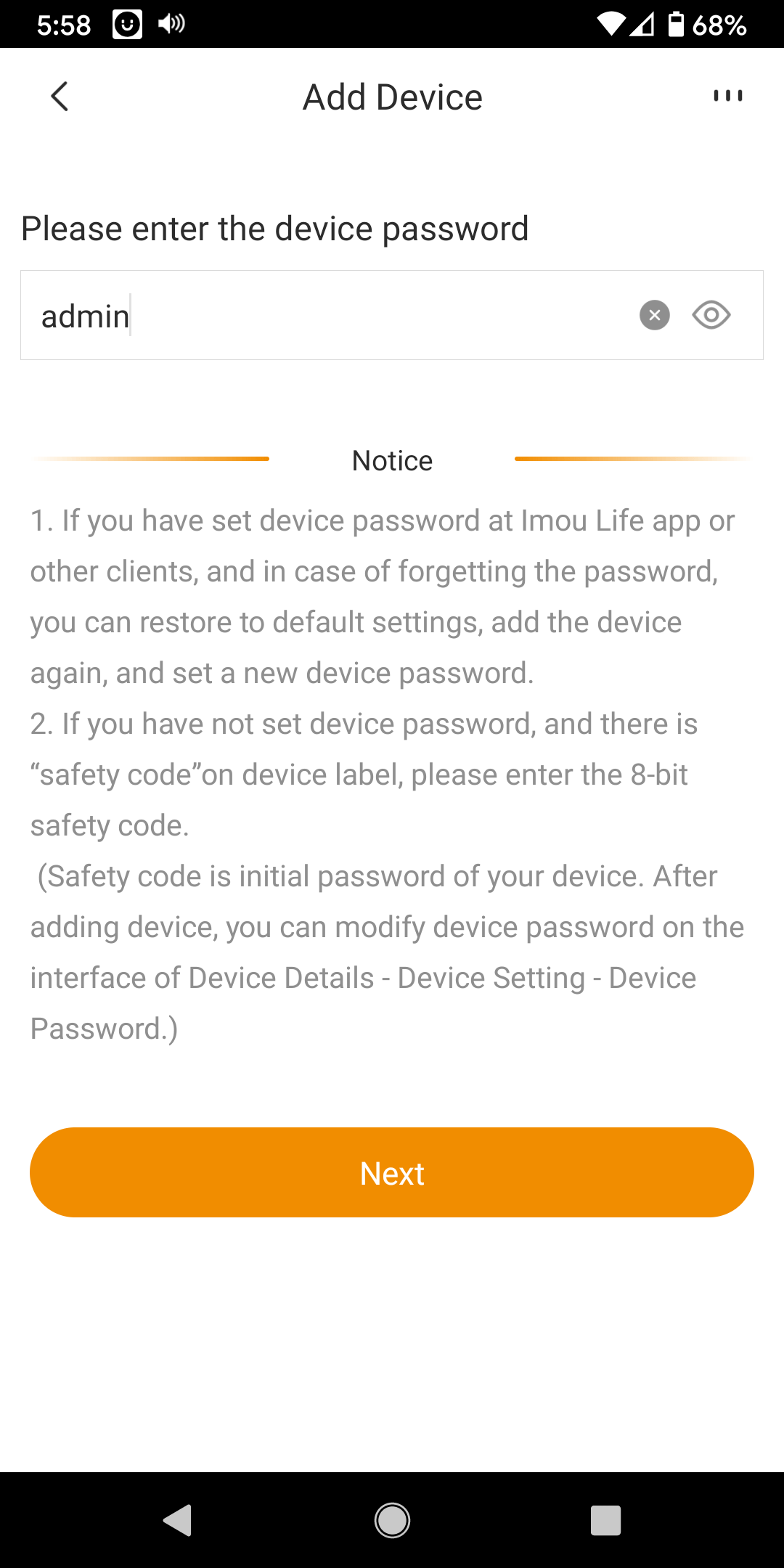Go back from Add Device screen
The height and width of the screenshot is (1568, 784).
60,97
